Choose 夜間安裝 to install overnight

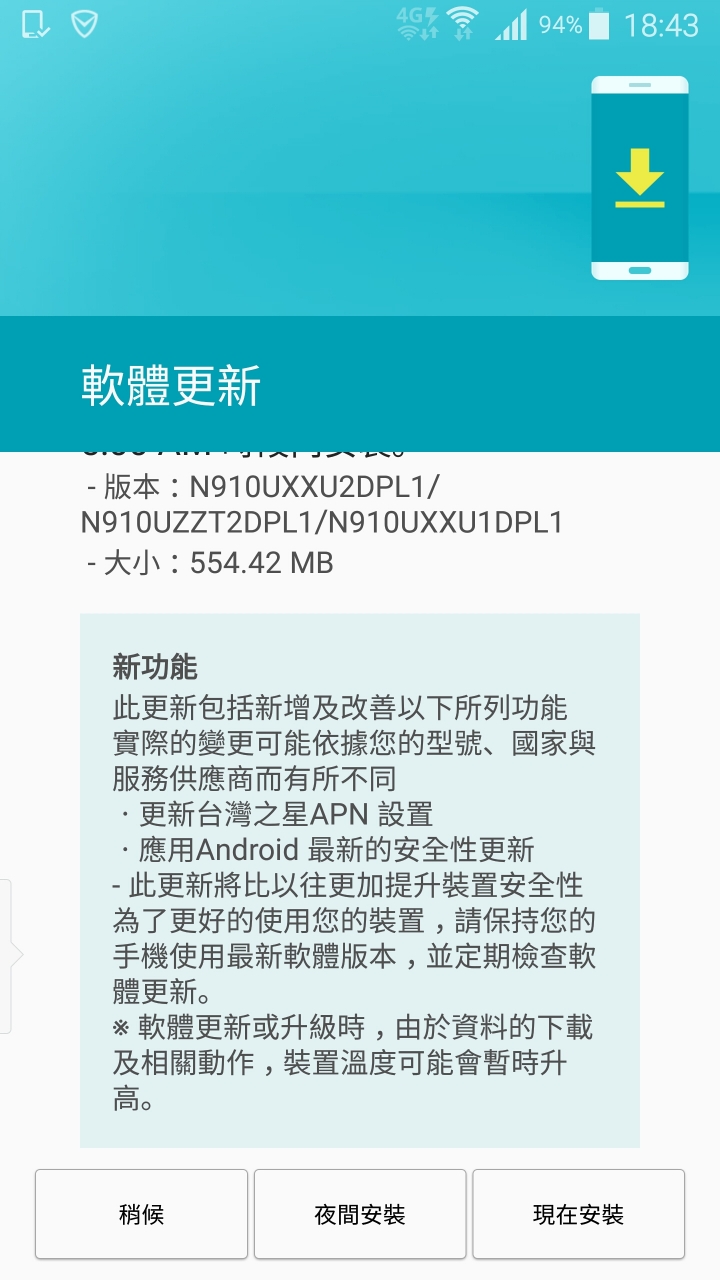pos(360,1214)
